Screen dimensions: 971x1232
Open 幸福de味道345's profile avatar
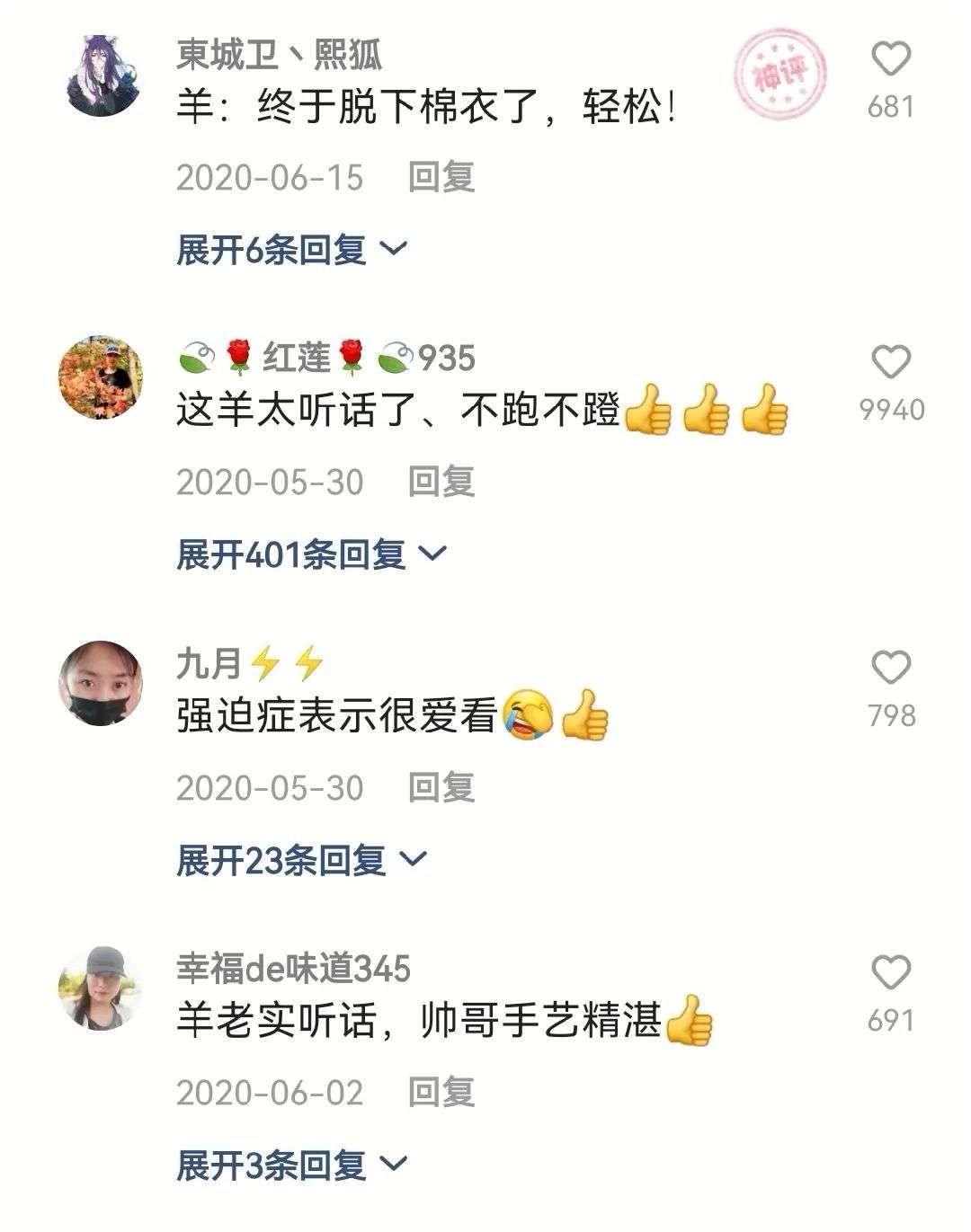(101, 988)
